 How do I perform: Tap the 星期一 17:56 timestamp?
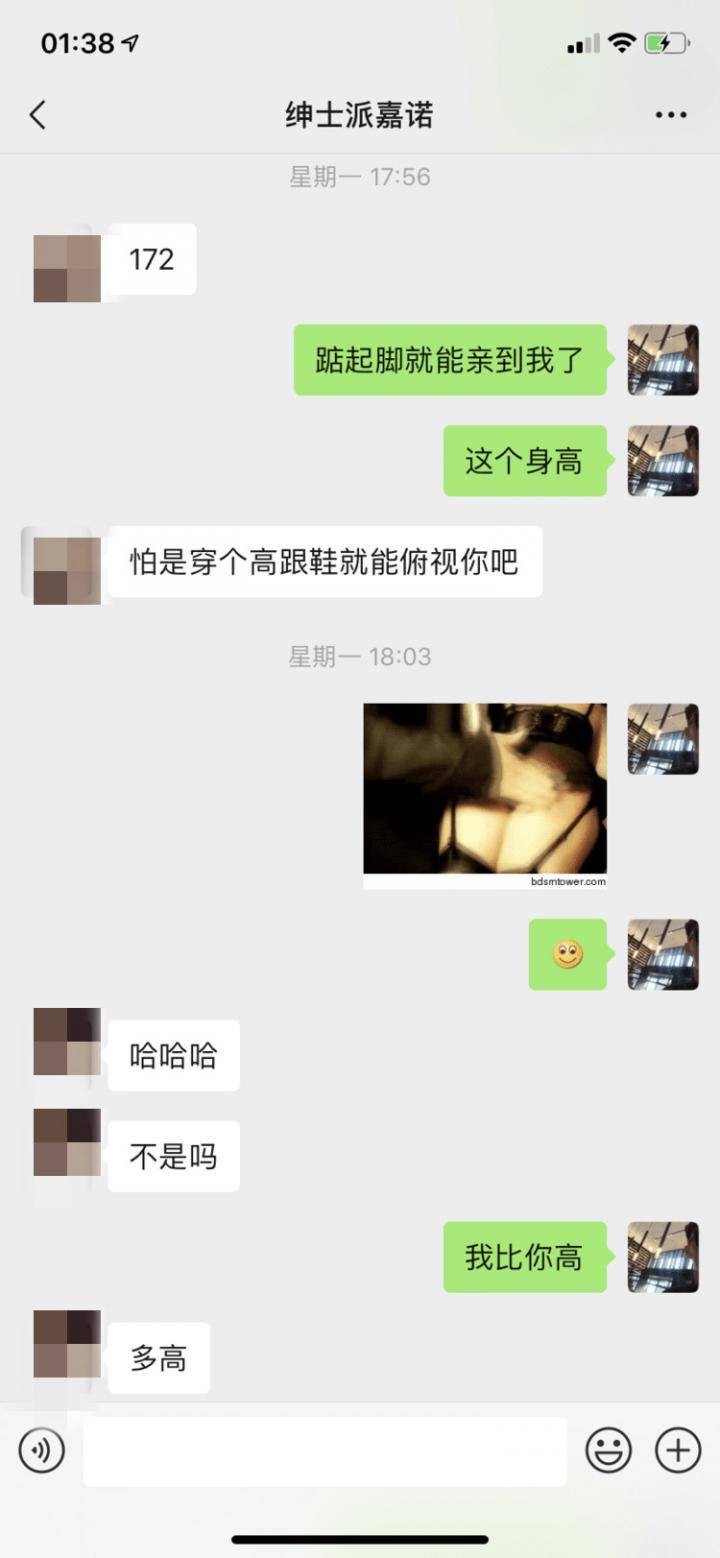pyautogui.click(x=358, y=177)
